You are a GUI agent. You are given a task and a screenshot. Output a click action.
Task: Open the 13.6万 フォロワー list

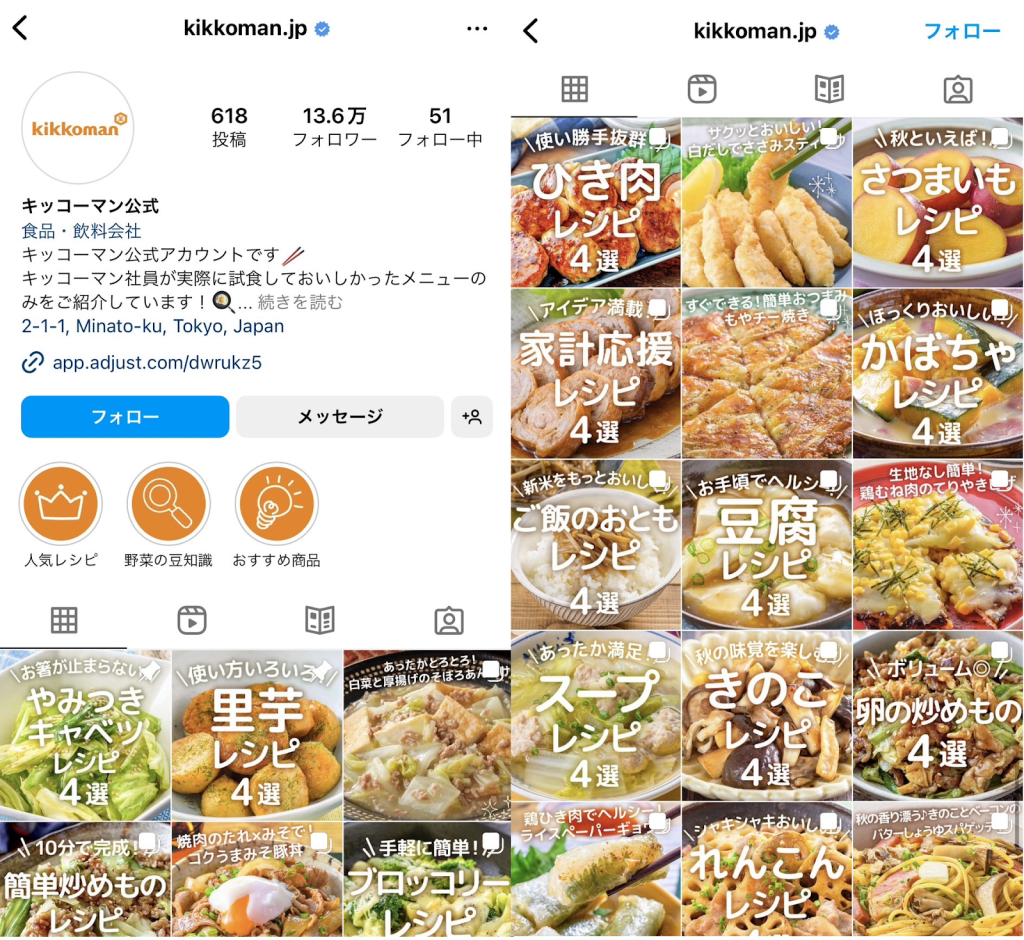334,127
